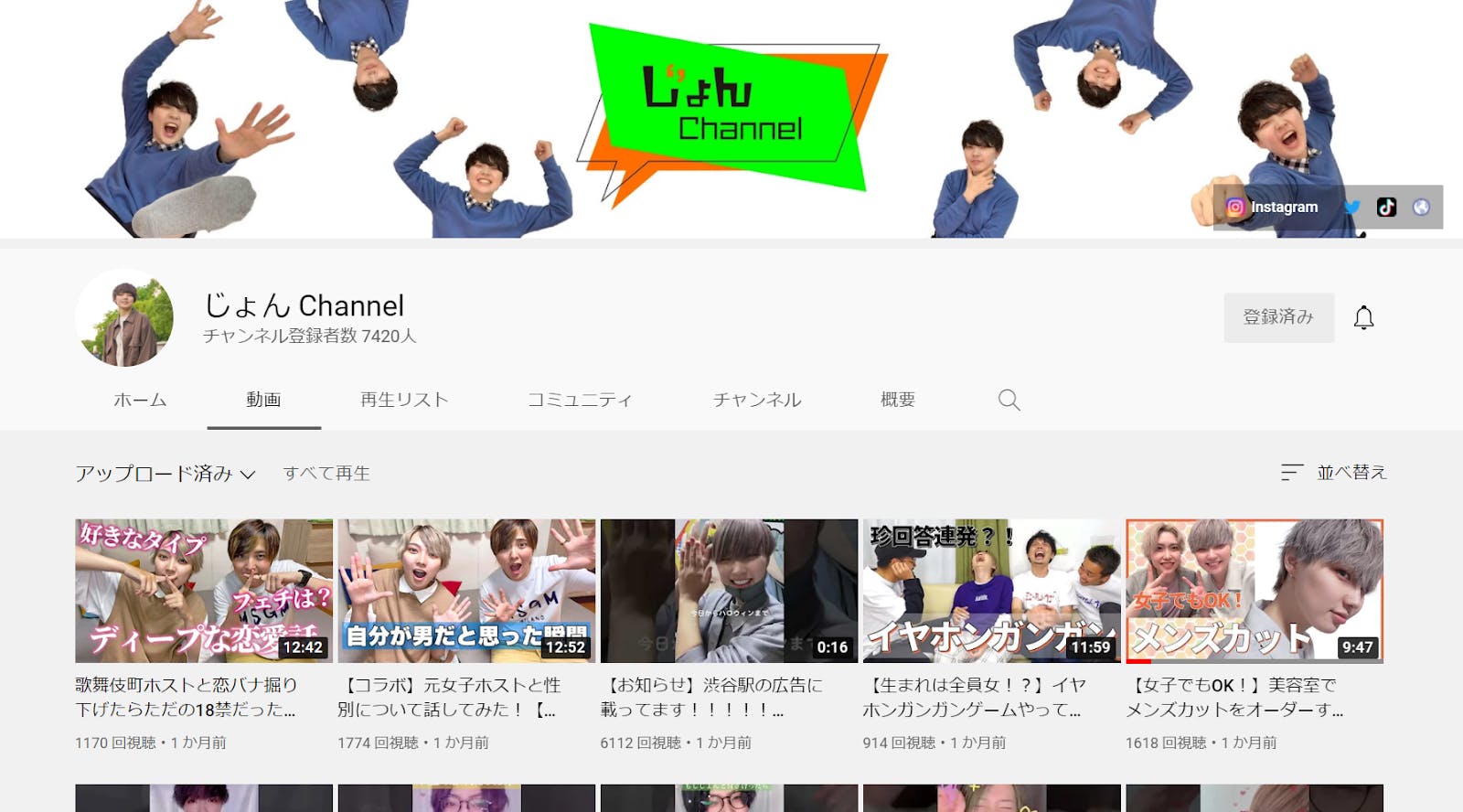
Task: Play the 【お知らせ】渋谷駅の広告 video
Action: click(x=729, y=591)
